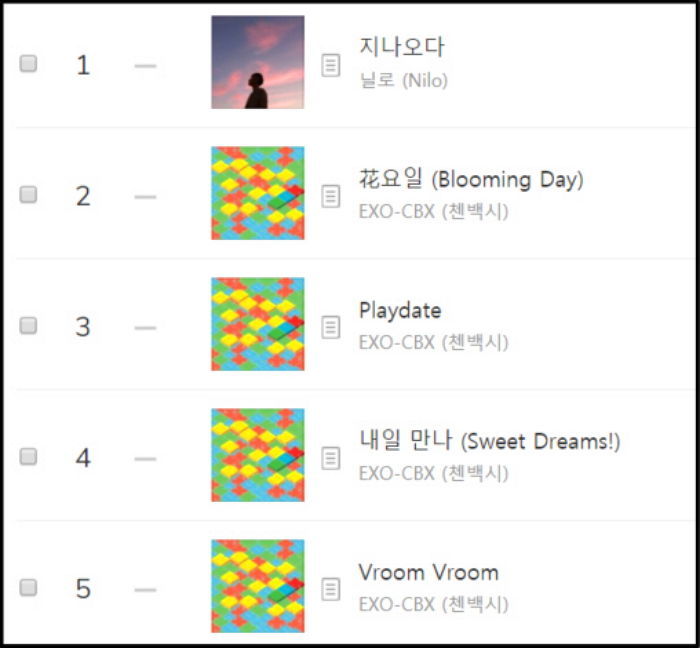Open the album cover of 지나오다

(257, 62)
